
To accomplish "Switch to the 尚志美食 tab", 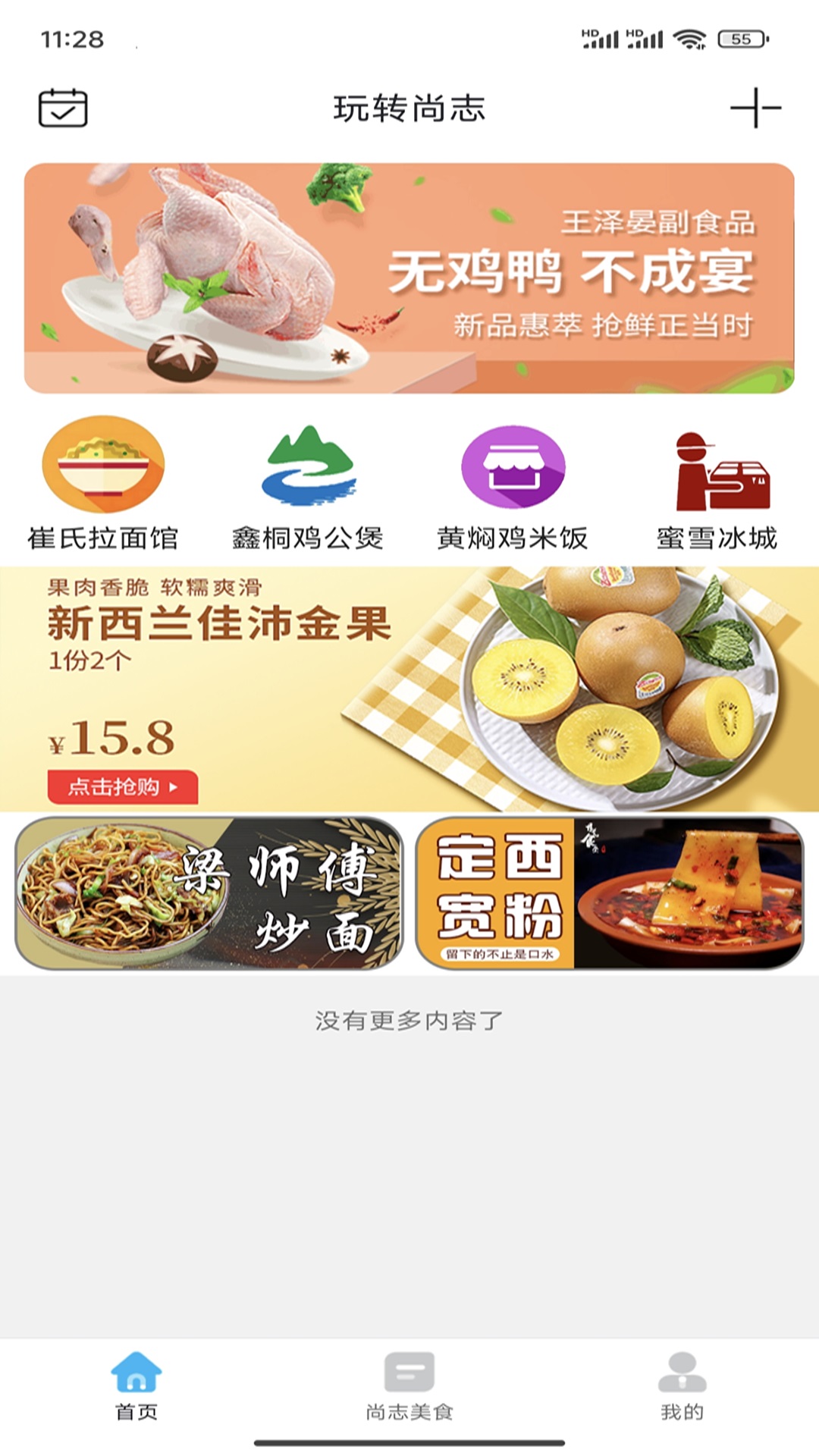I will [409, 1385].
